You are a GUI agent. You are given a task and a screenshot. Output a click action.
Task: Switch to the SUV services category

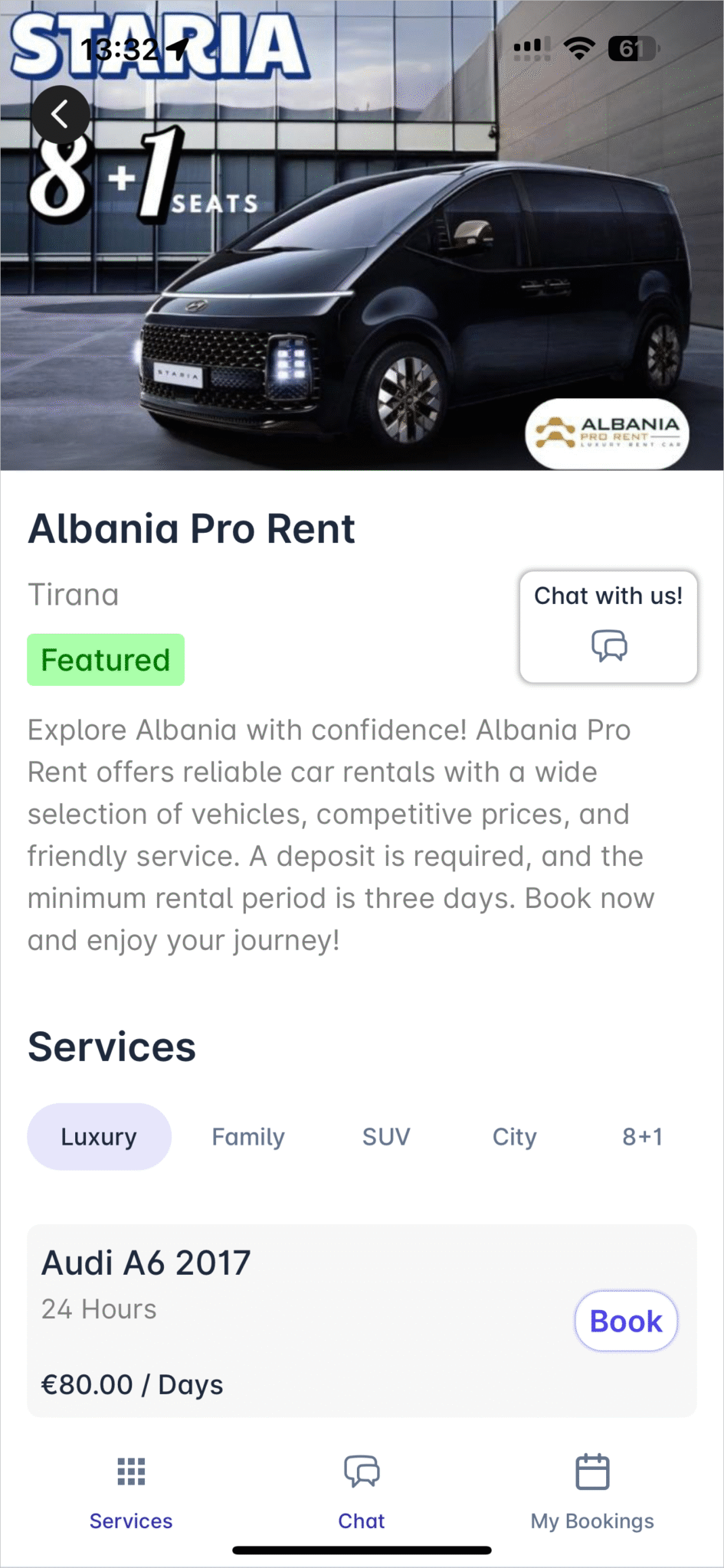tap(386, 1136)
